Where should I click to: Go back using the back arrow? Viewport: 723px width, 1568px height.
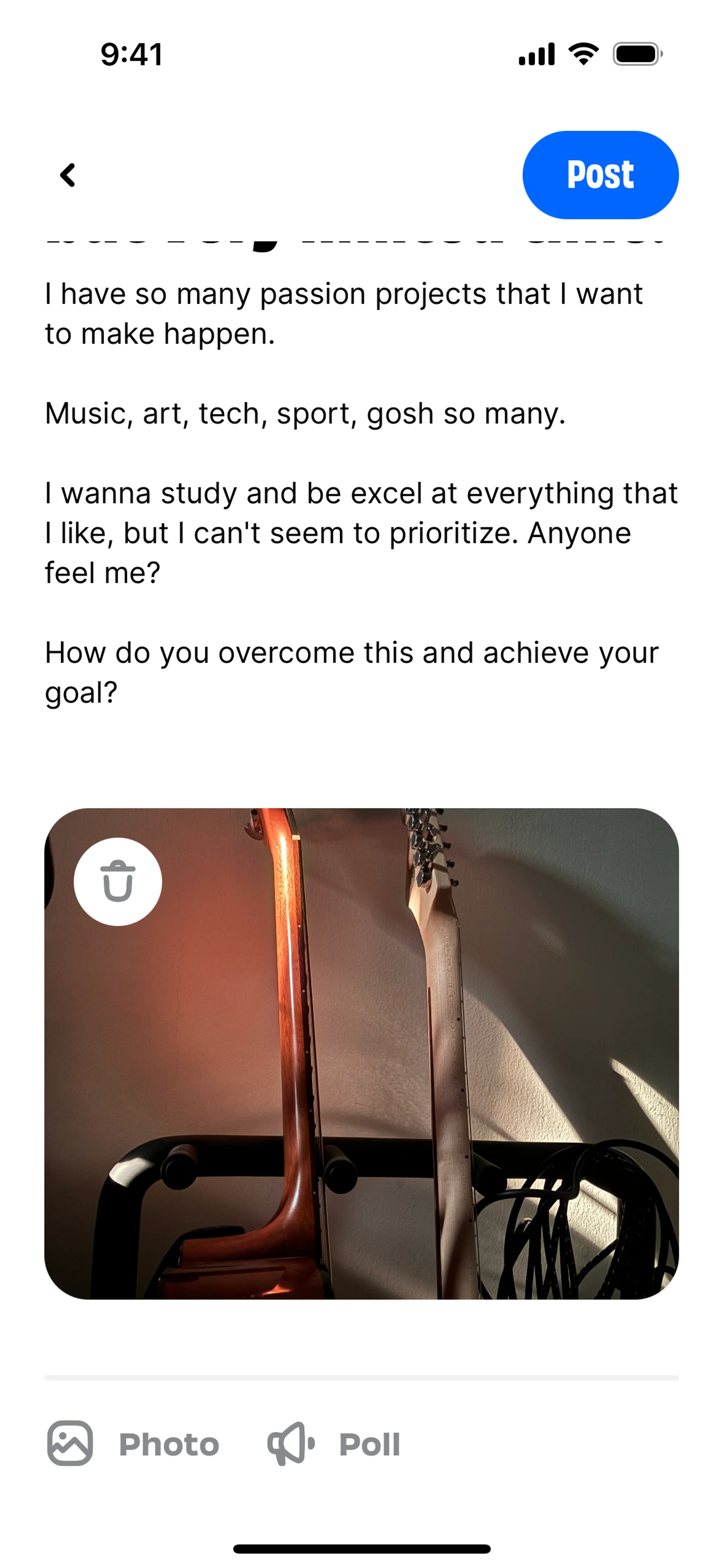(68, 175)
